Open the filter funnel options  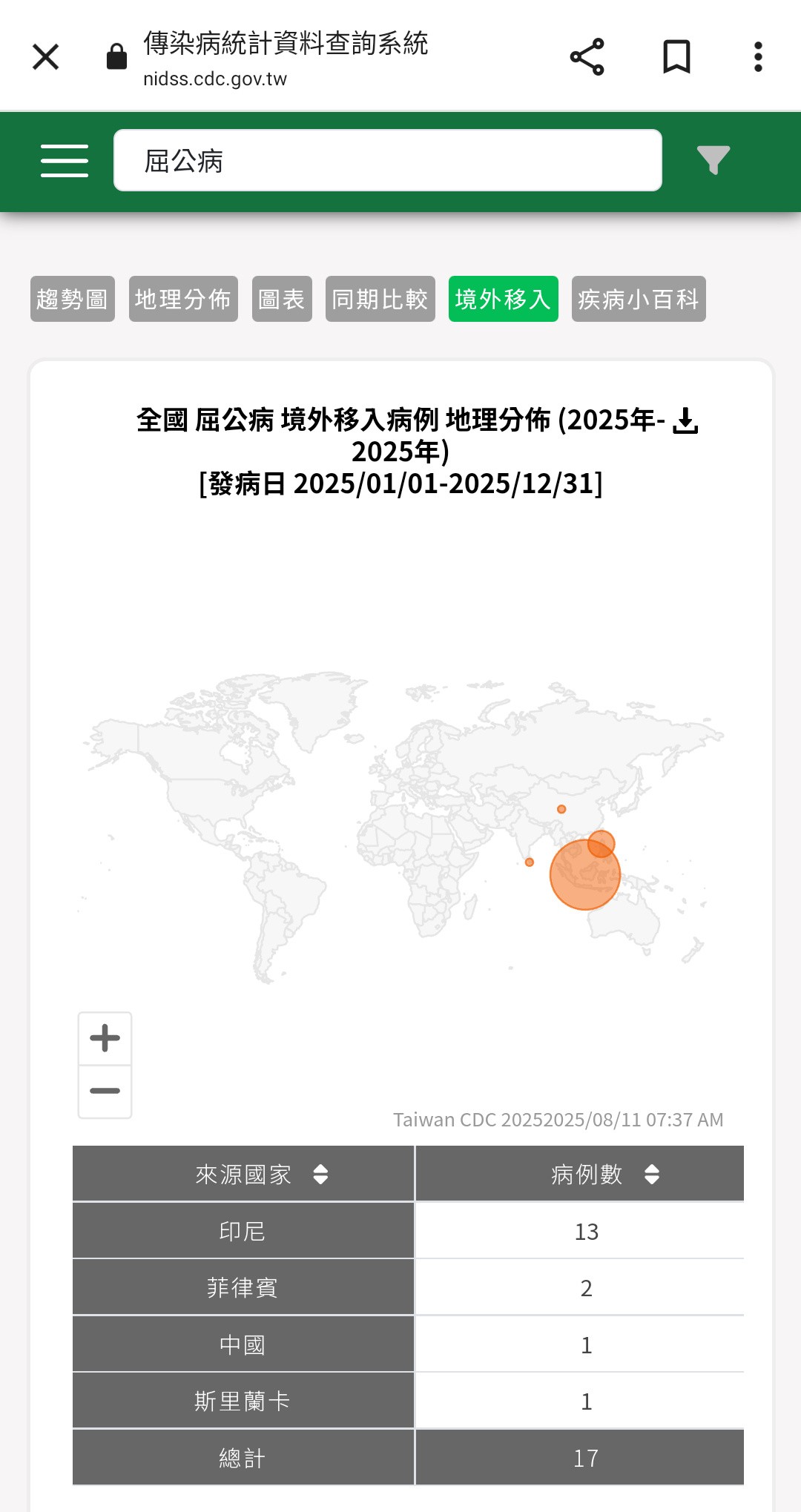click(713, 160)
